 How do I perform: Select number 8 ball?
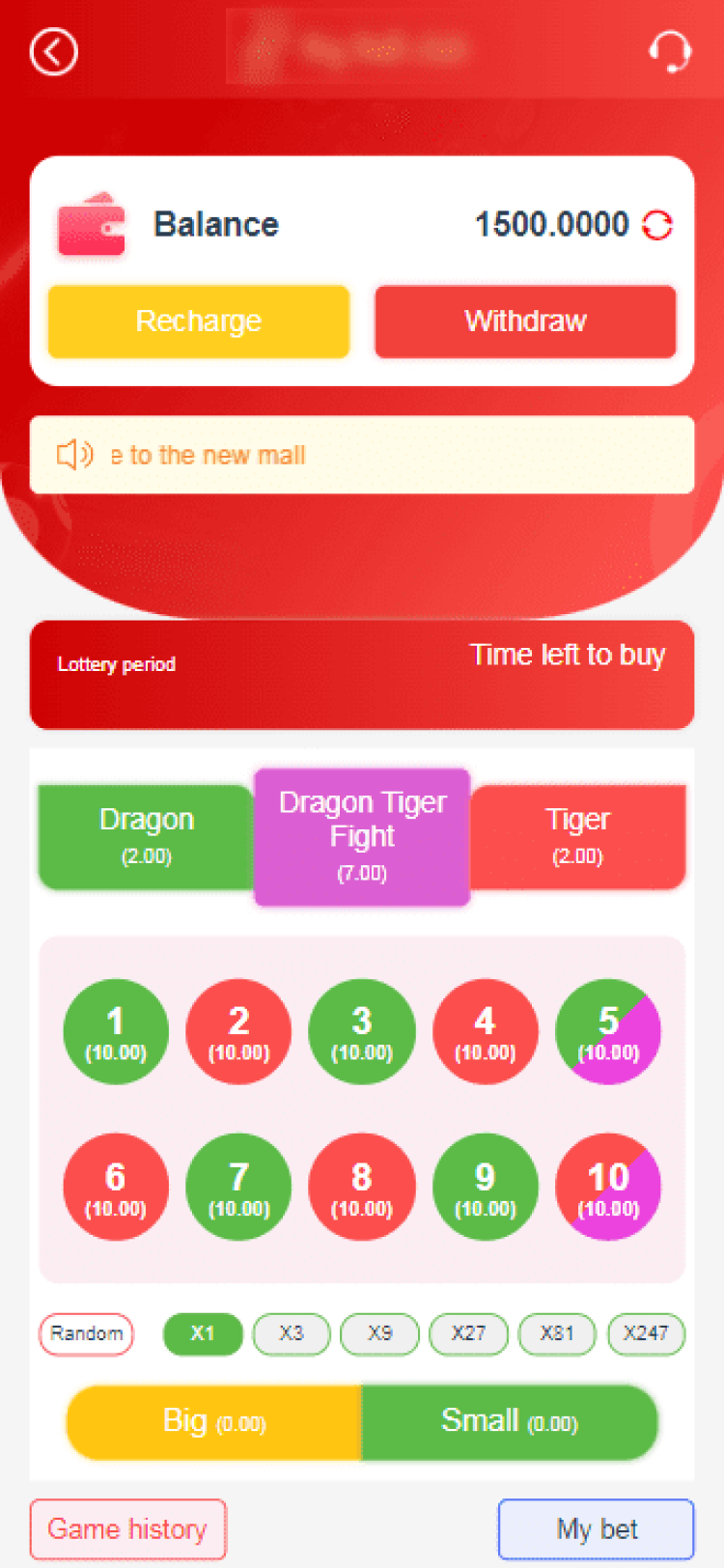tap(362, 1187)
